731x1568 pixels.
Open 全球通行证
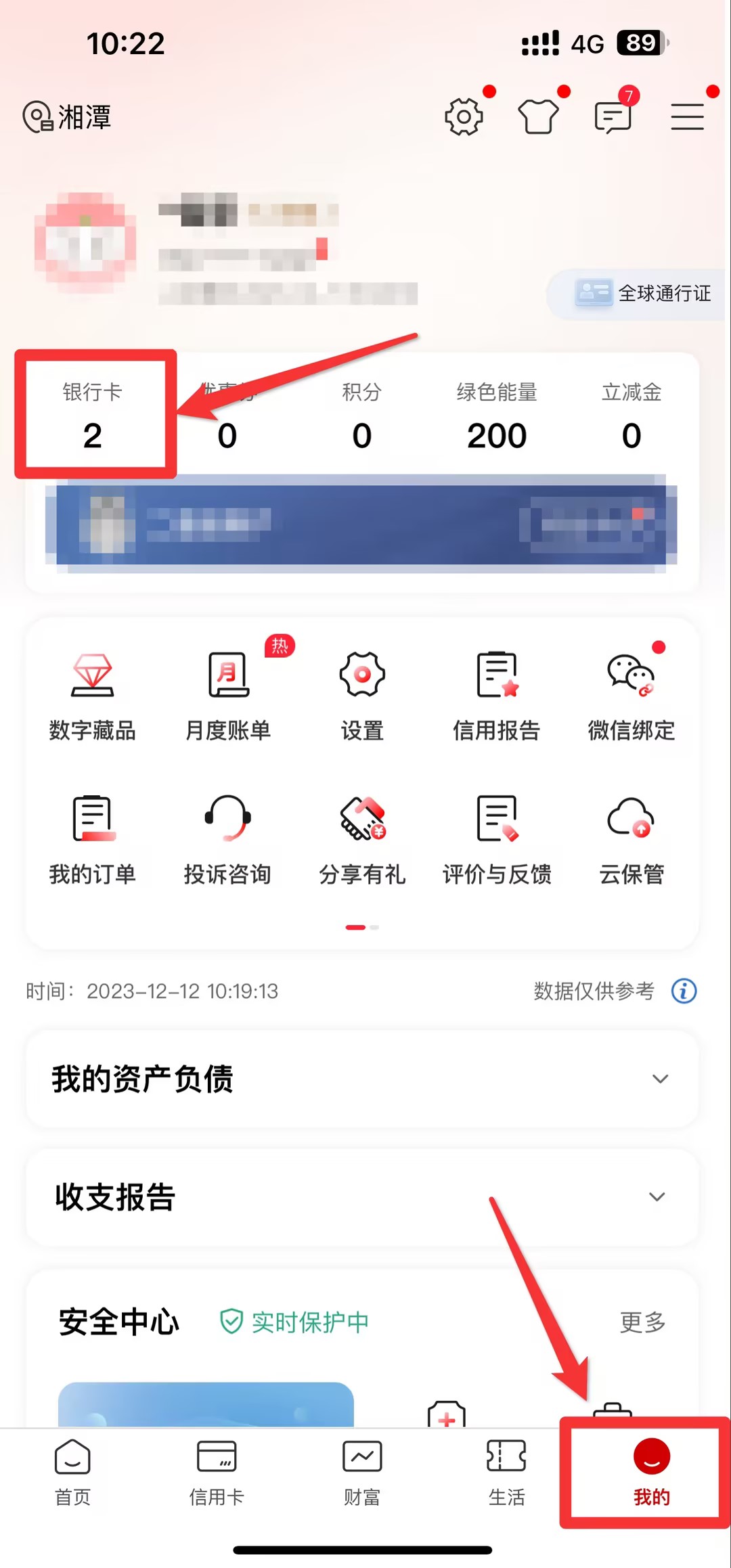pos(643,293)
